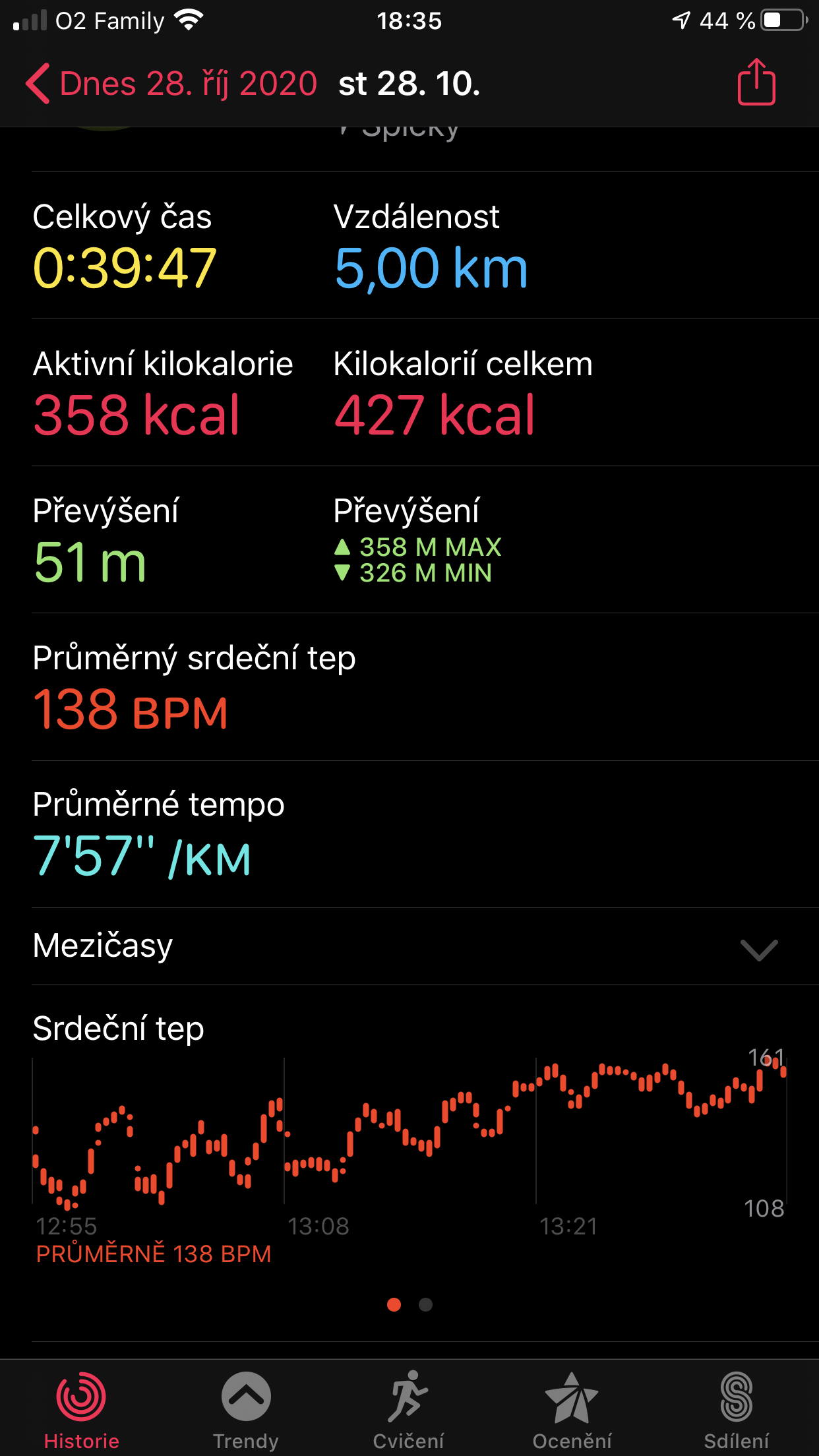This screenshot has width=819, height=1456.
Task: Go to the Sdílení tab
Action: pyautogui.click(x=736, y=1409)
